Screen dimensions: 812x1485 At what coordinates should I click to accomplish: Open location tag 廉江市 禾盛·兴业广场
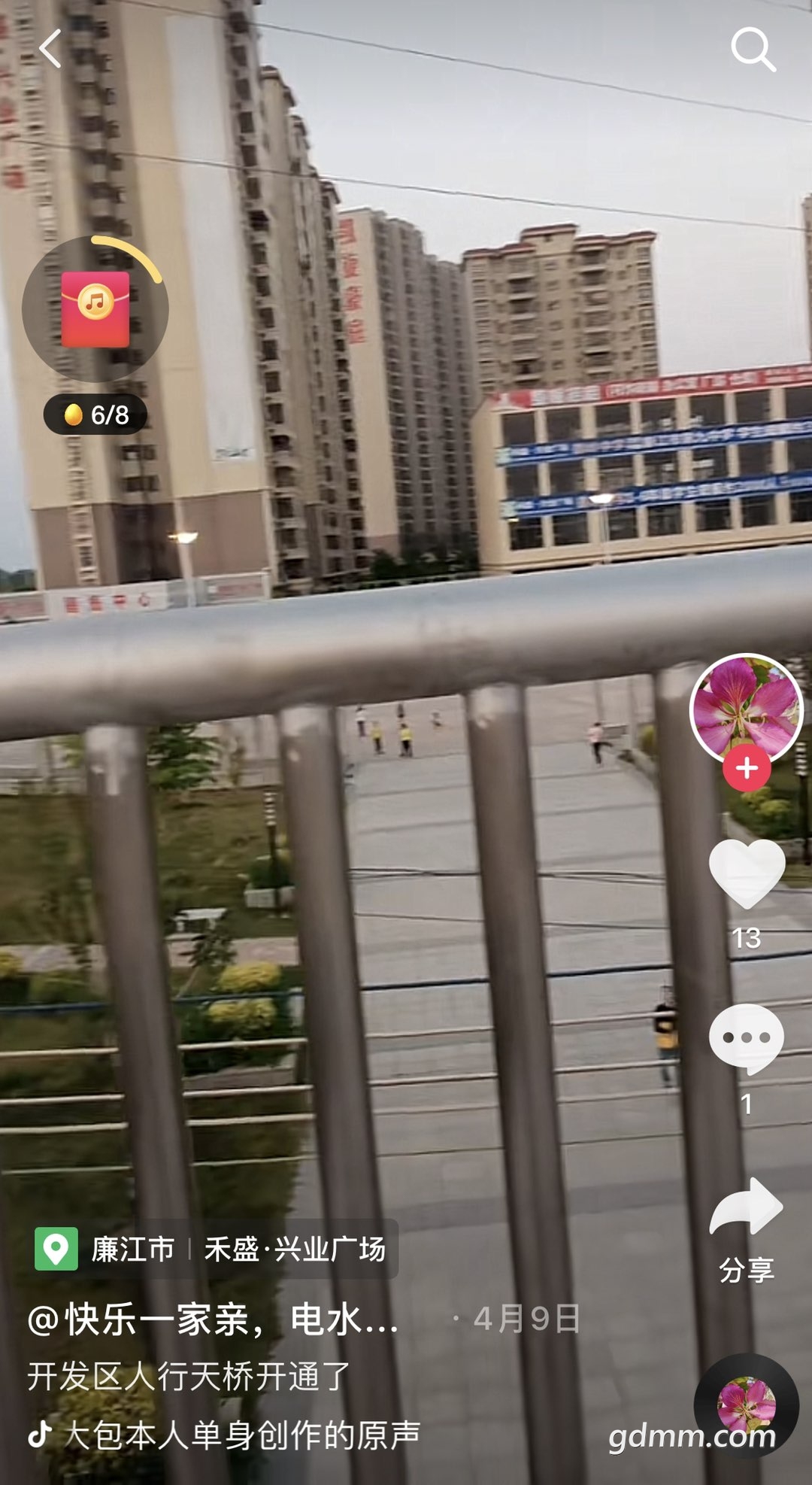coord(214,1250)
